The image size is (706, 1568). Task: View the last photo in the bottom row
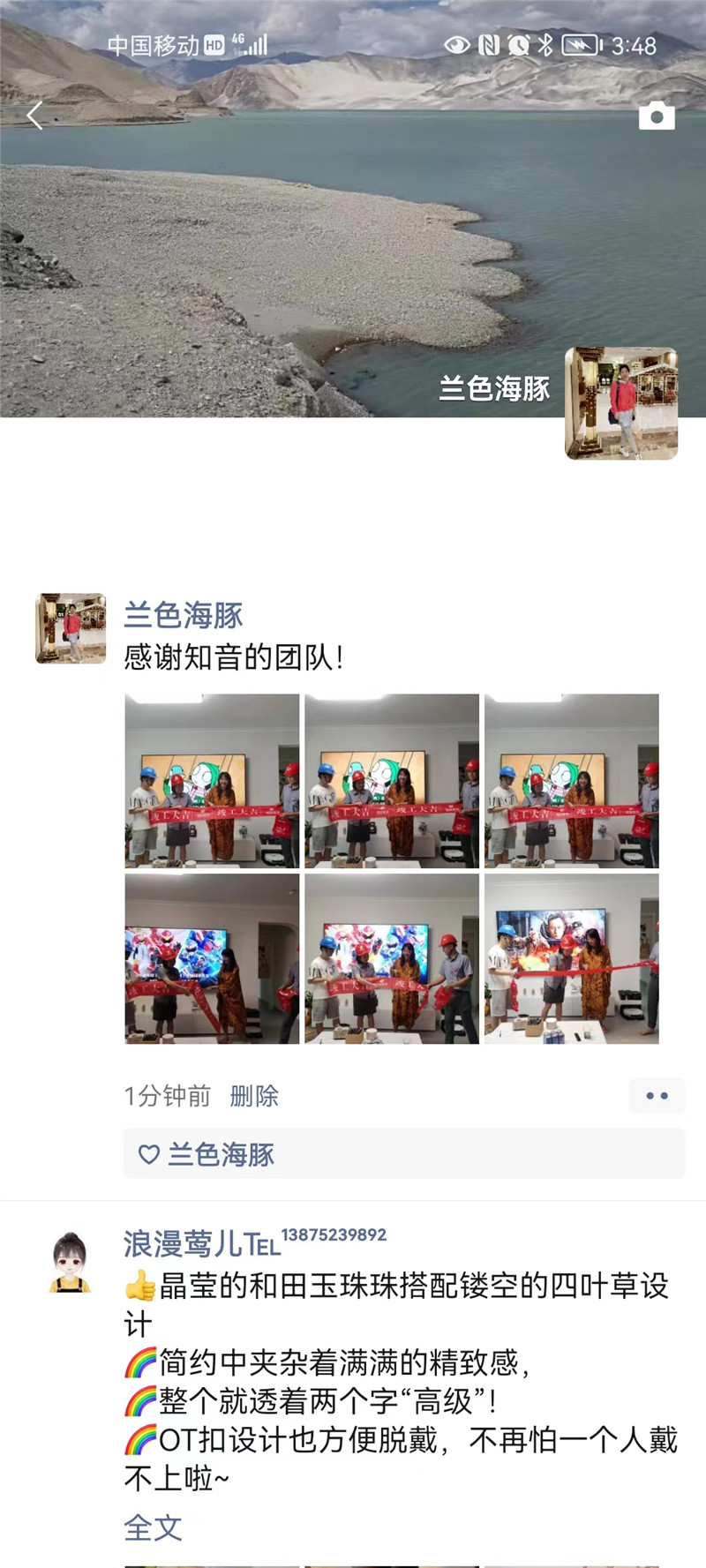(572, 959)
